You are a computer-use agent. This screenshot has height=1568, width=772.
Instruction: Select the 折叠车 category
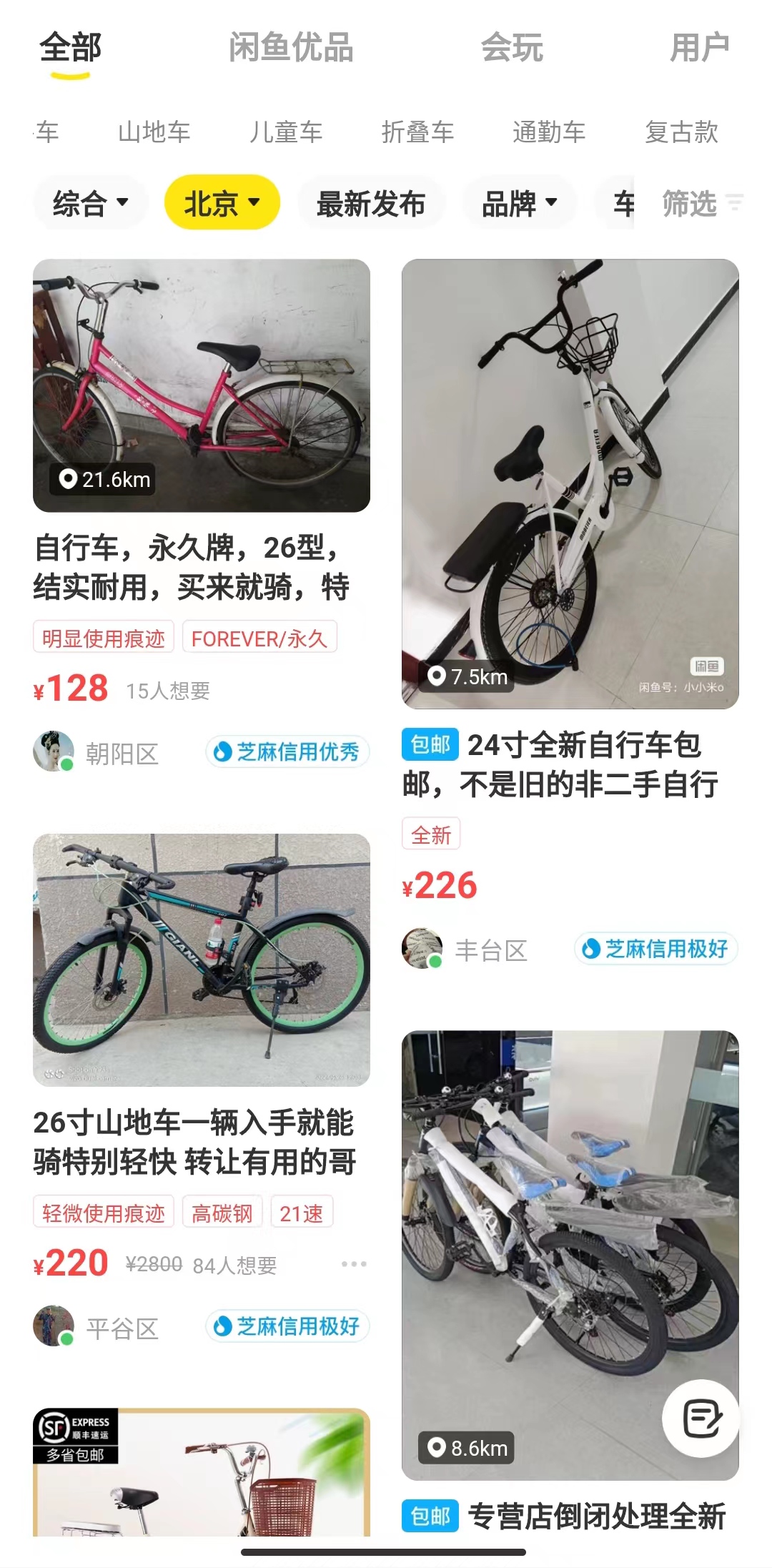click(x=417, y=132)
